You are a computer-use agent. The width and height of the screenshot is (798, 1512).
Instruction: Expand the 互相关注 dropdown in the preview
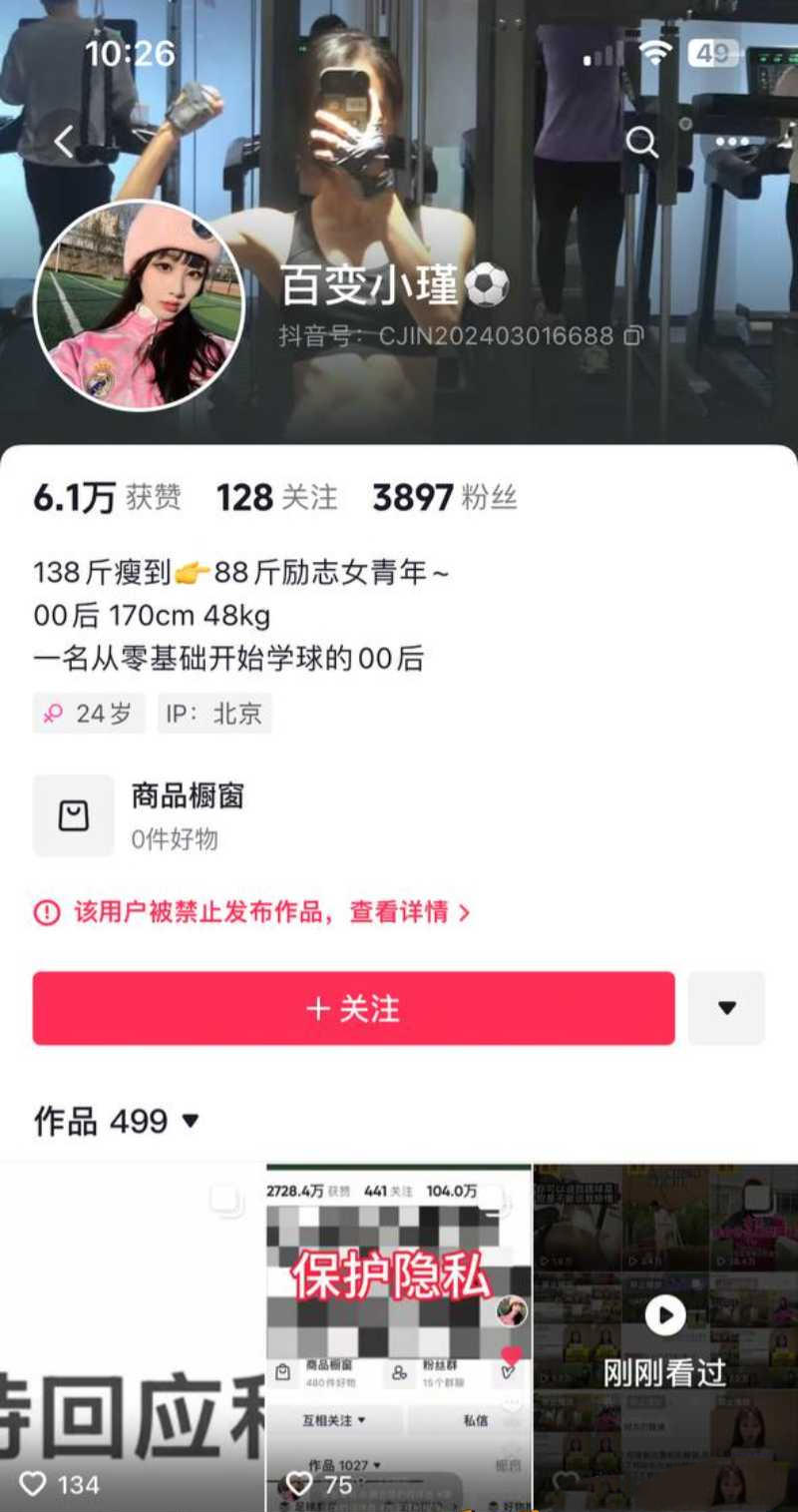[x=362, y=1419]
